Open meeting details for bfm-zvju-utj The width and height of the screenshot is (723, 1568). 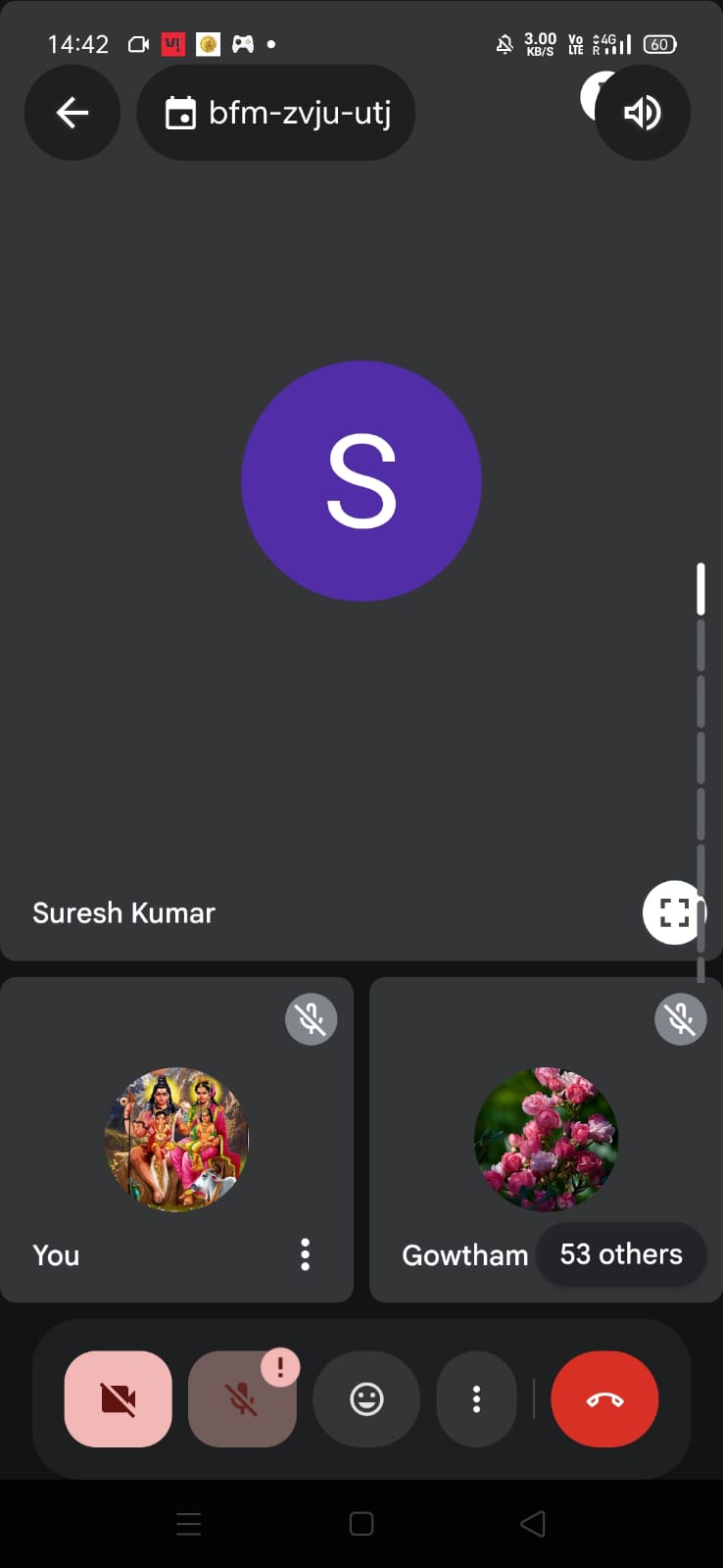click(276, 113)
